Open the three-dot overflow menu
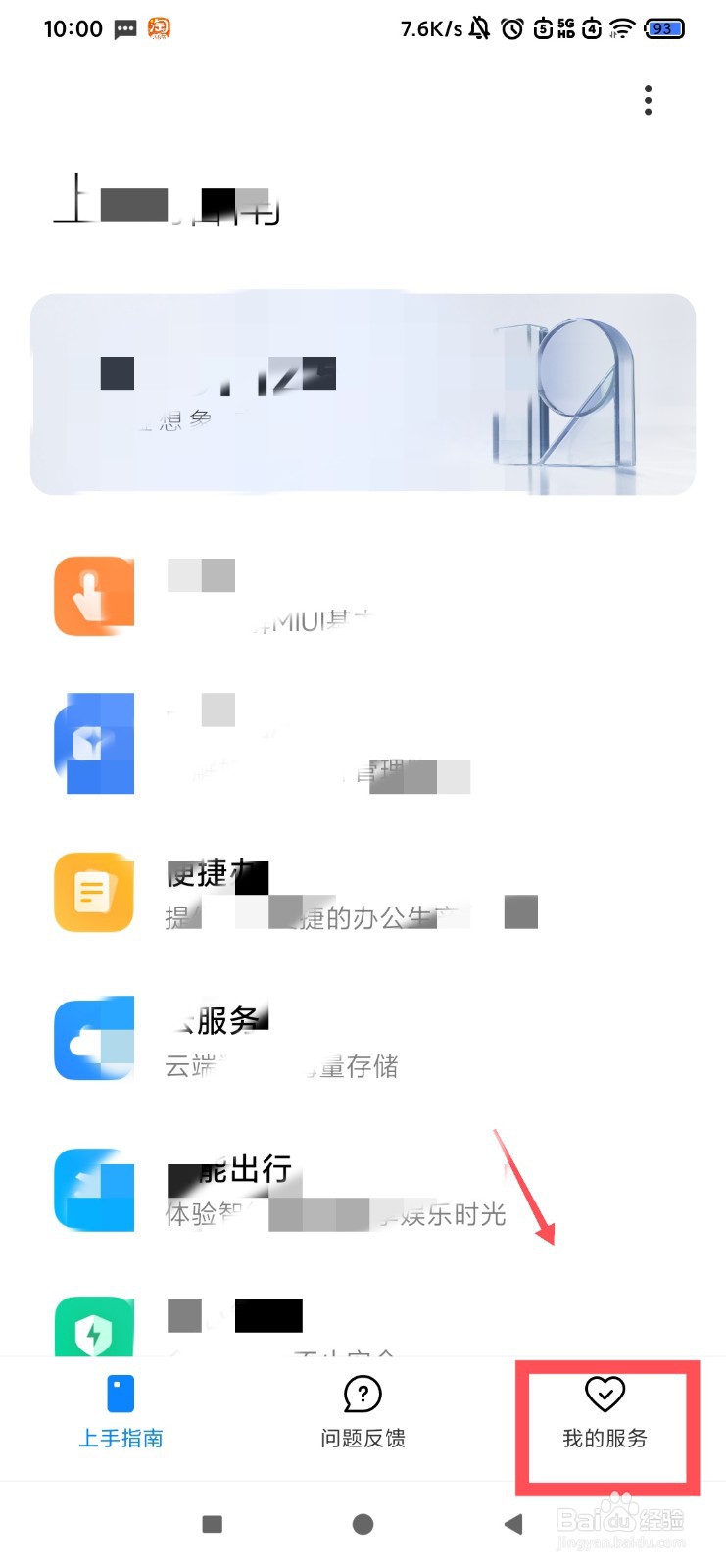 coord(648,99)
